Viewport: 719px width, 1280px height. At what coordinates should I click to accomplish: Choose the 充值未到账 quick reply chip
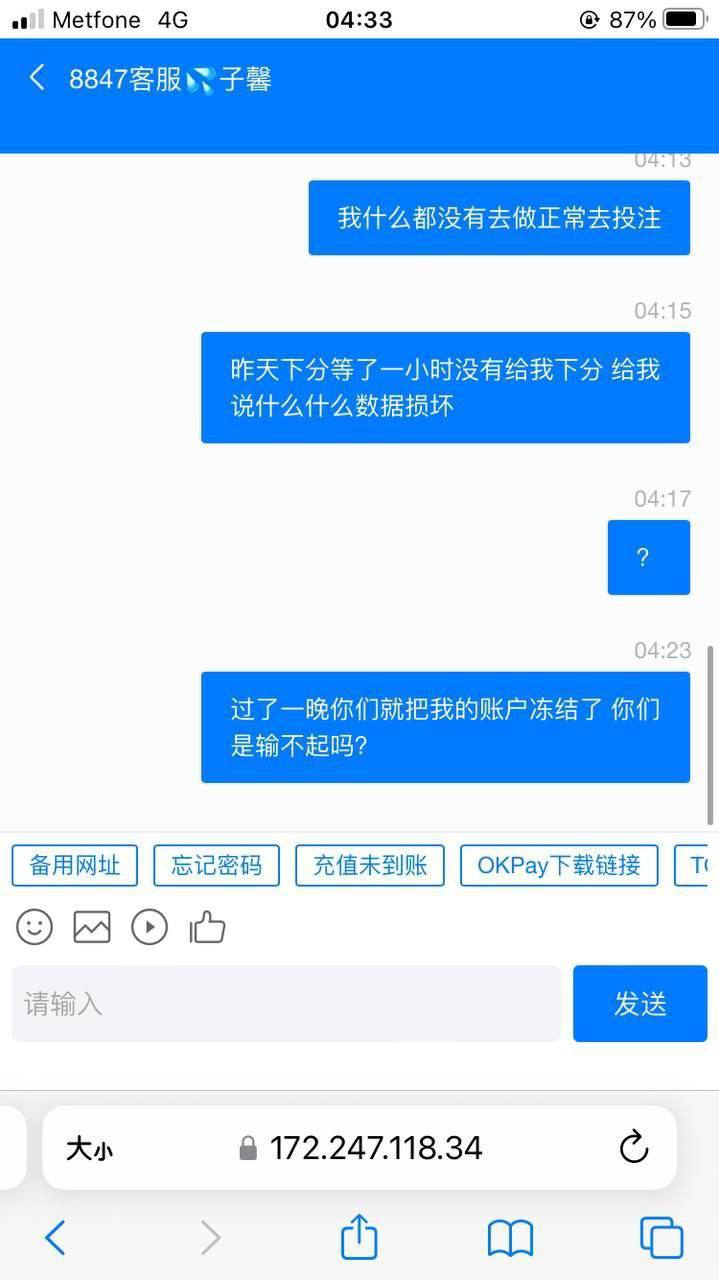coord(370,865)
